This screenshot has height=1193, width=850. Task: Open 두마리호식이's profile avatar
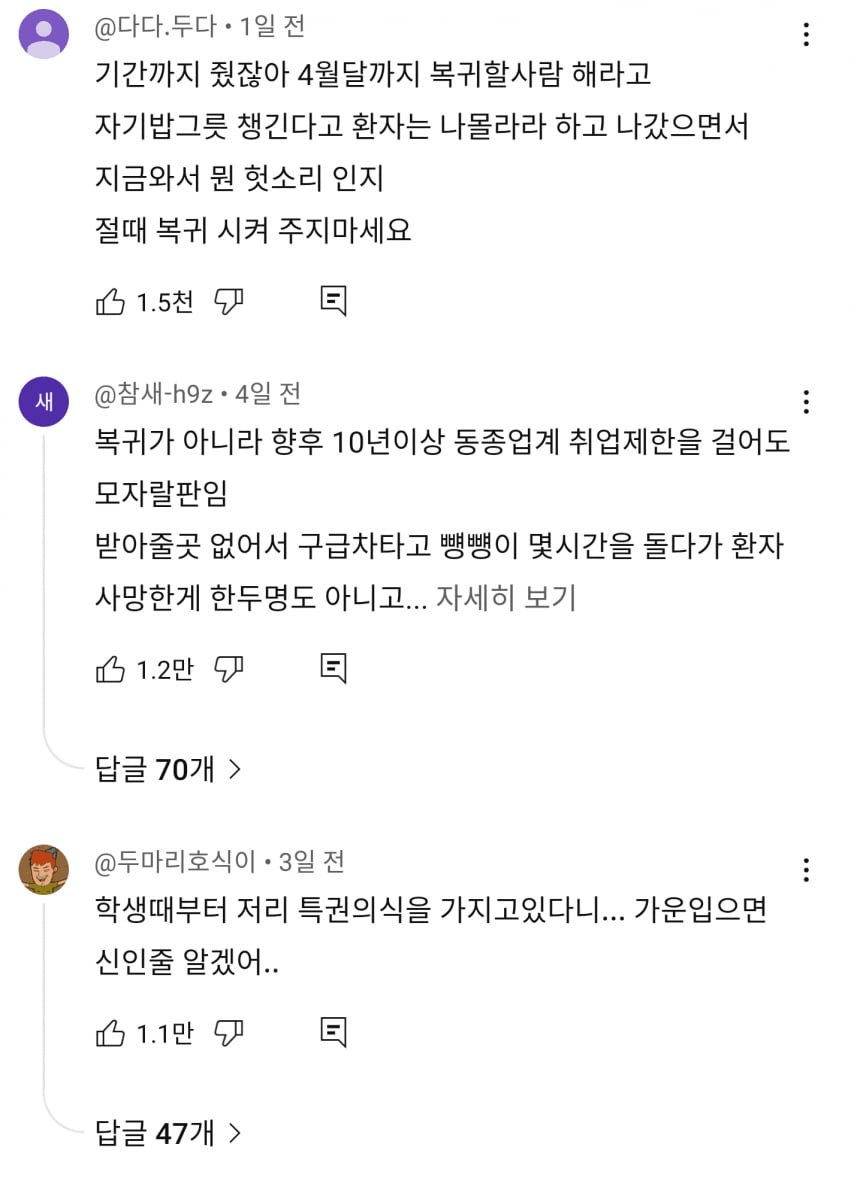click(44, 869)
